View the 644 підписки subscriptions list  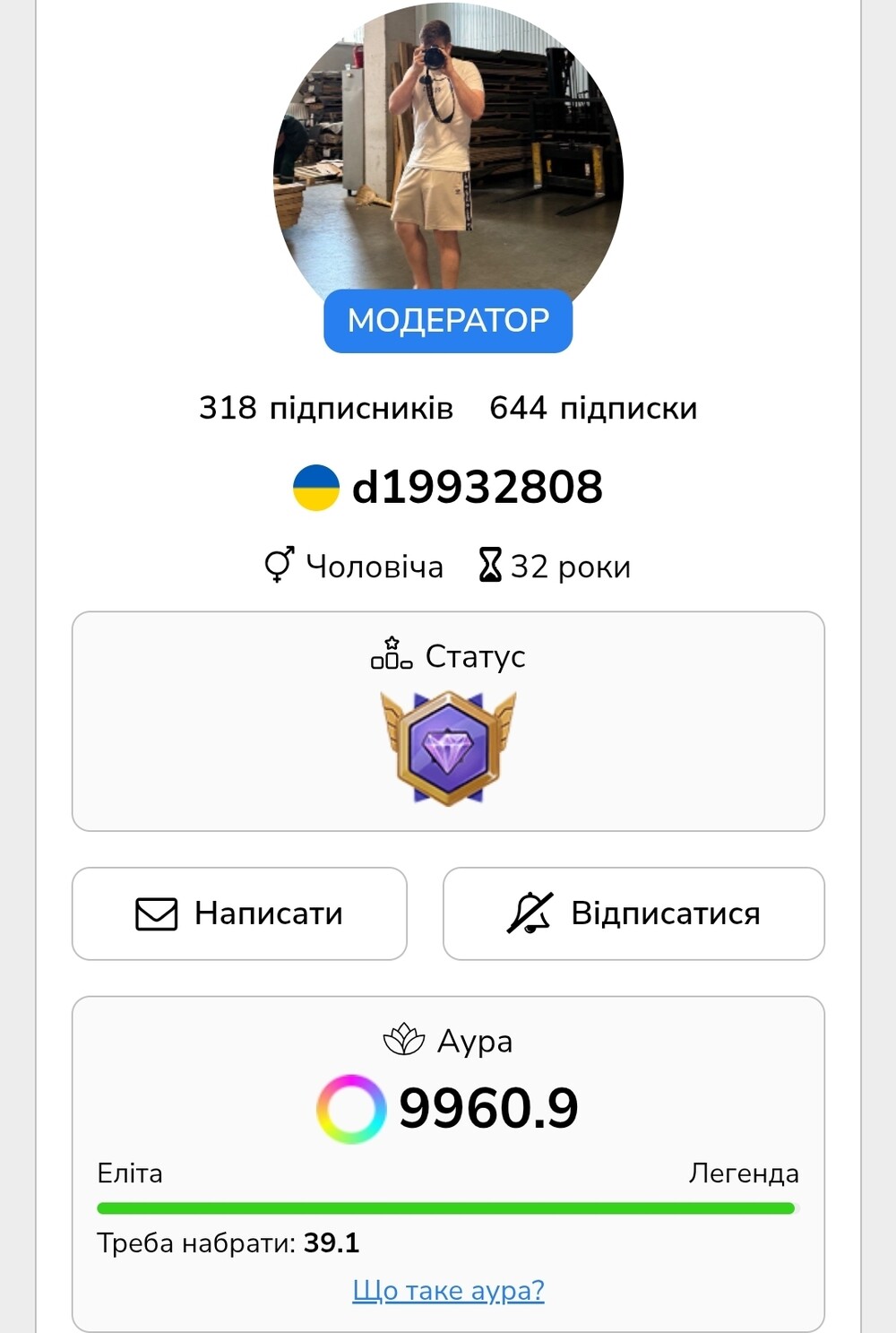[593, 408]
